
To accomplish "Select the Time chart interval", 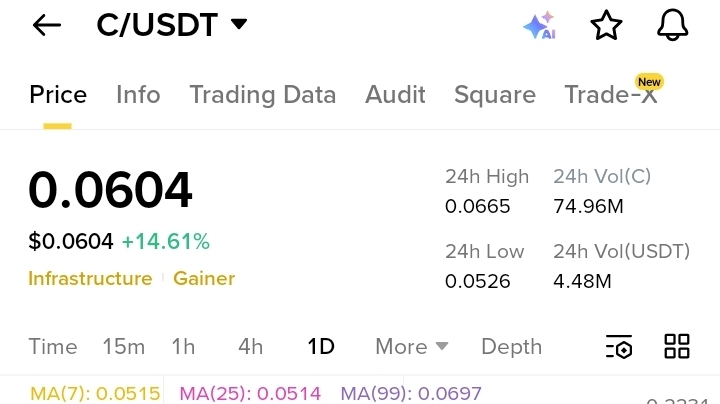I will [52, 347].
